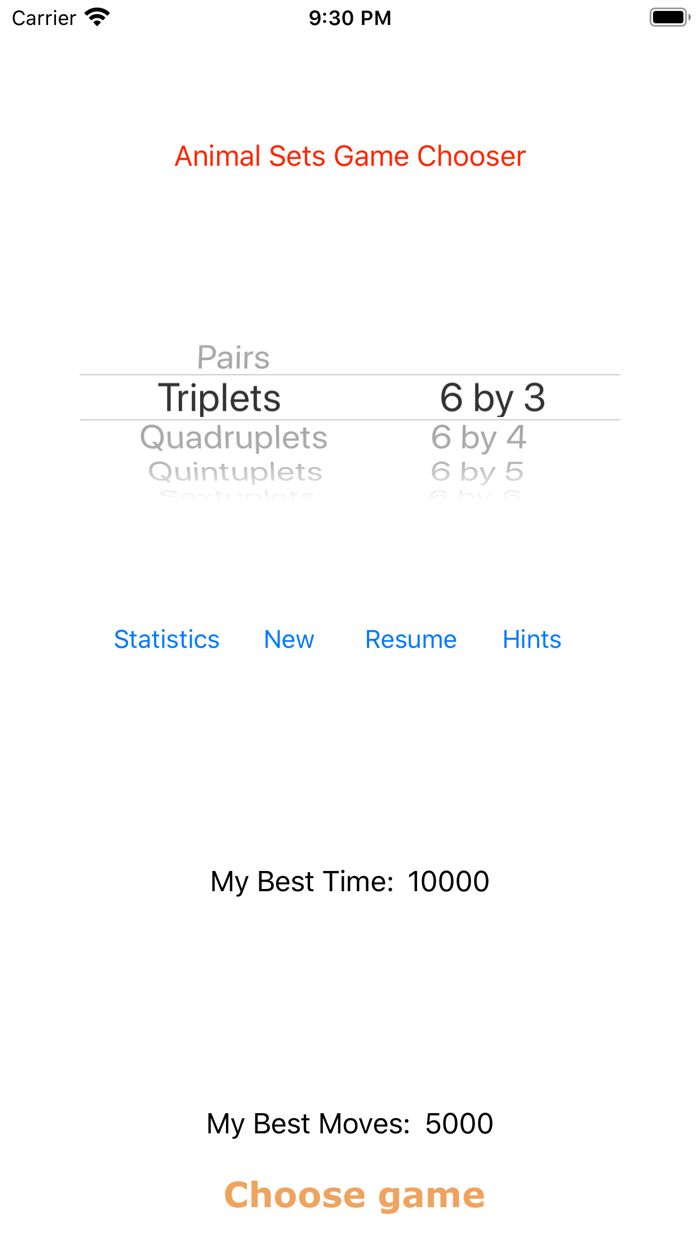Choose the 6 by 5 grid size
Viewport: 700px width, 1244px height.
pyautogui.click(x=478, y=471)
